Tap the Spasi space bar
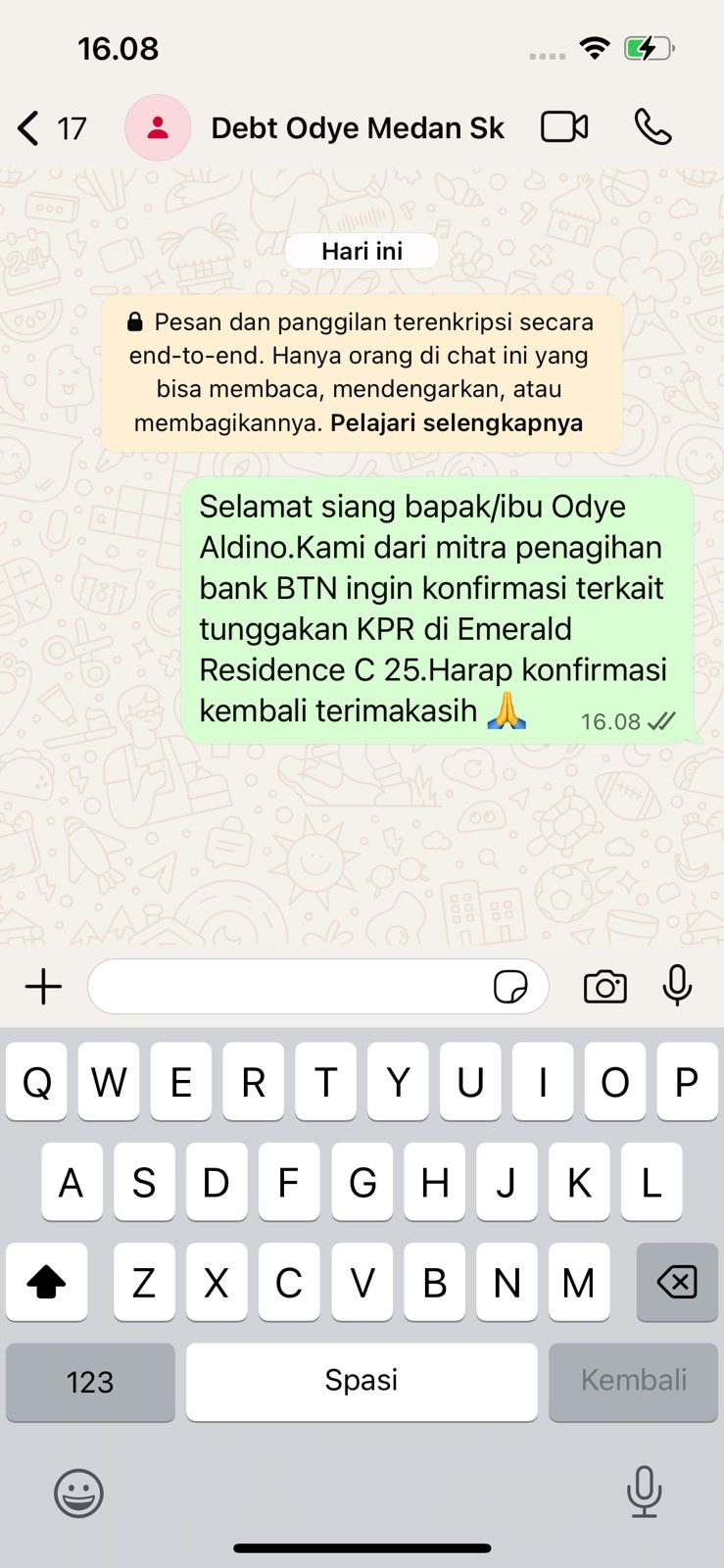Image resolution: width=724 pixels, height=1568 pixels. pos(362,1382)
